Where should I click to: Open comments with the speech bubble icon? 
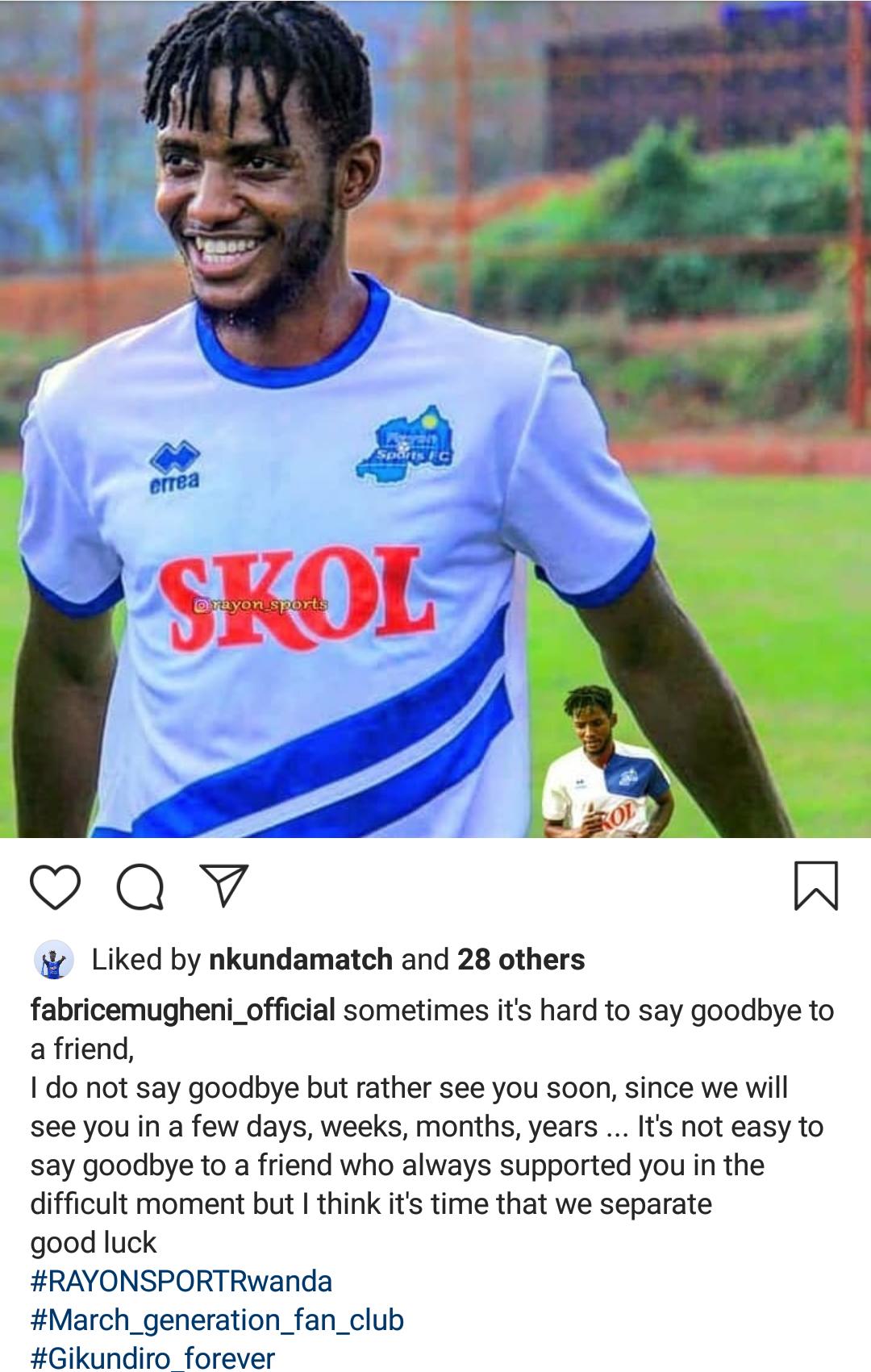click(140, 887)
